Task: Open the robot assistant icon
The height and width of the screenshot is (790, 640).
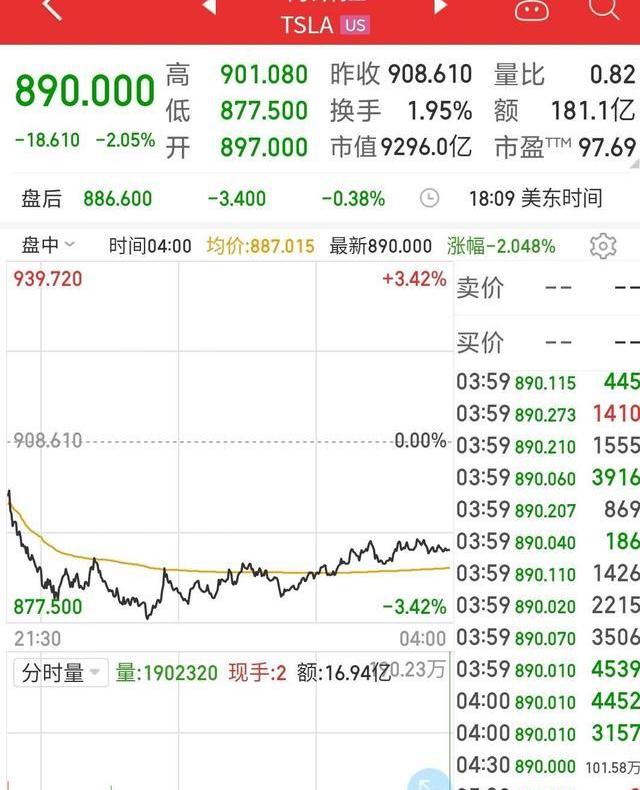Action: (x=533, y=10)
